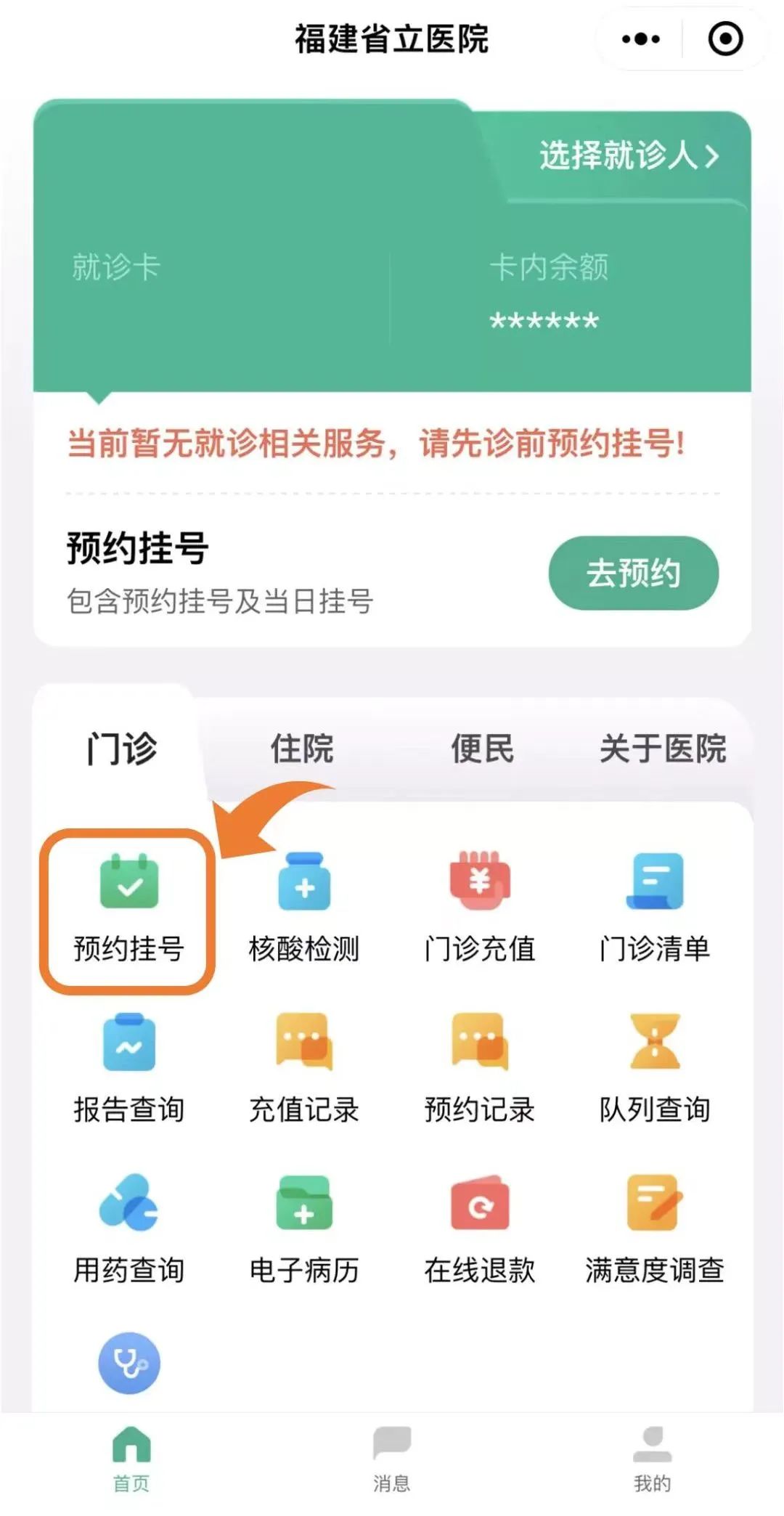This screenshot has height=1516, width=784.
Task: Open 报告查询
Action: (129, 1069)
